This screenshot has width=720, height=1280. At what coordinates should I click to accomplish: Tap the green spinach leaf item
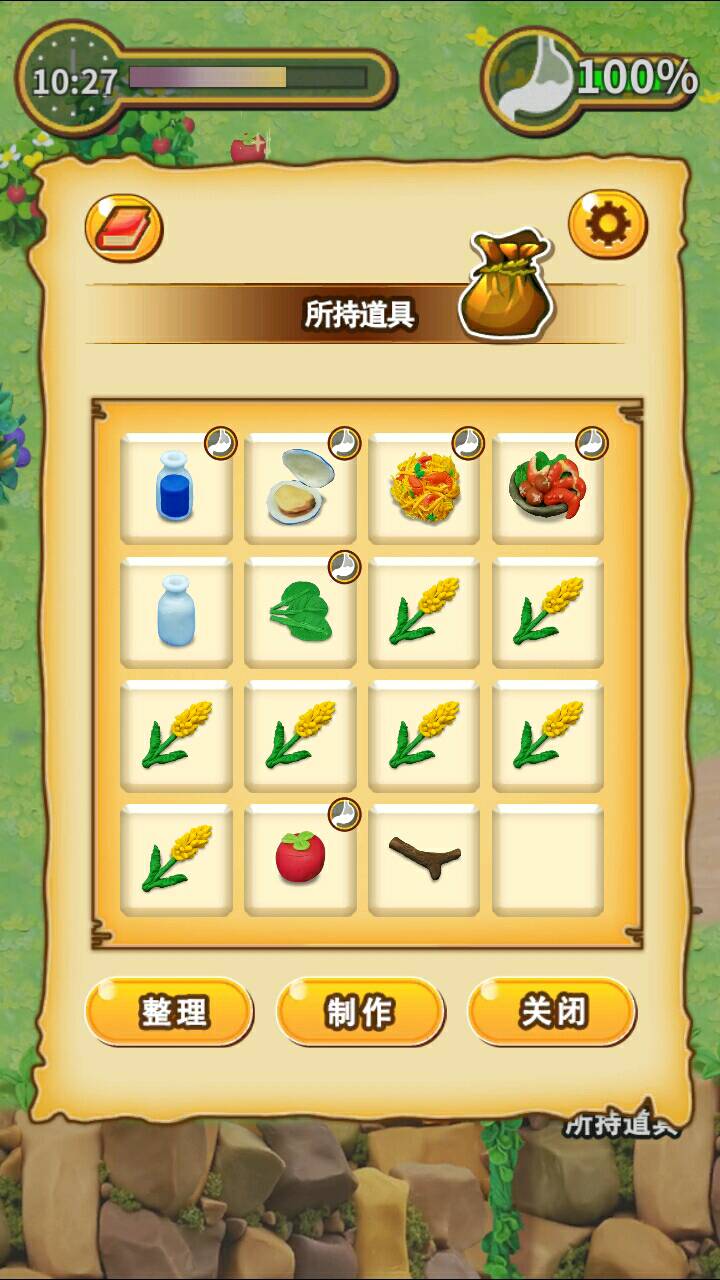click(300, 611)
